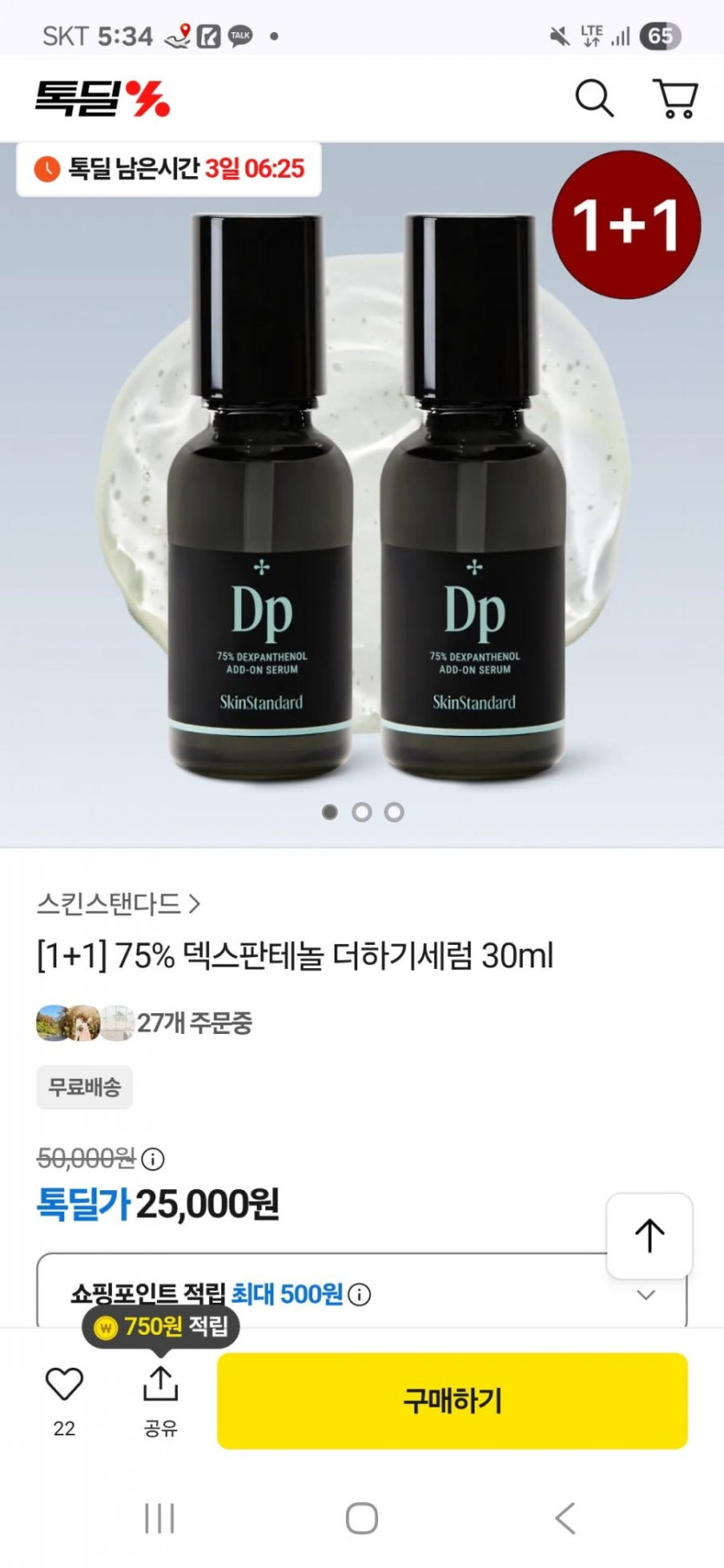Screen dimensions: 724x1568
Task: Show info about the 50,000원 original price
Action: pos(153,1159)
